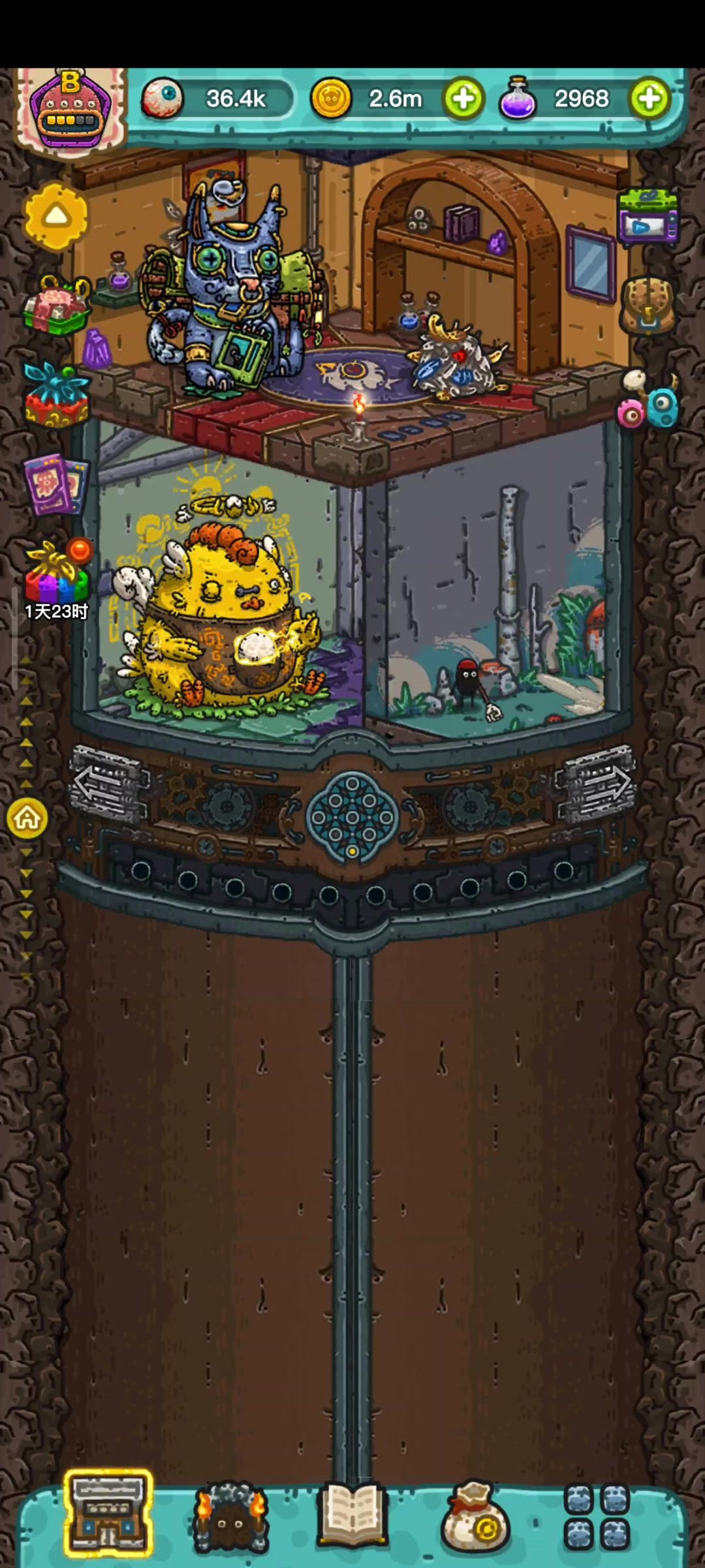705x1568 pixels.
Task: Collapse the side menu with yellow arrow
Action: [56, 217]
